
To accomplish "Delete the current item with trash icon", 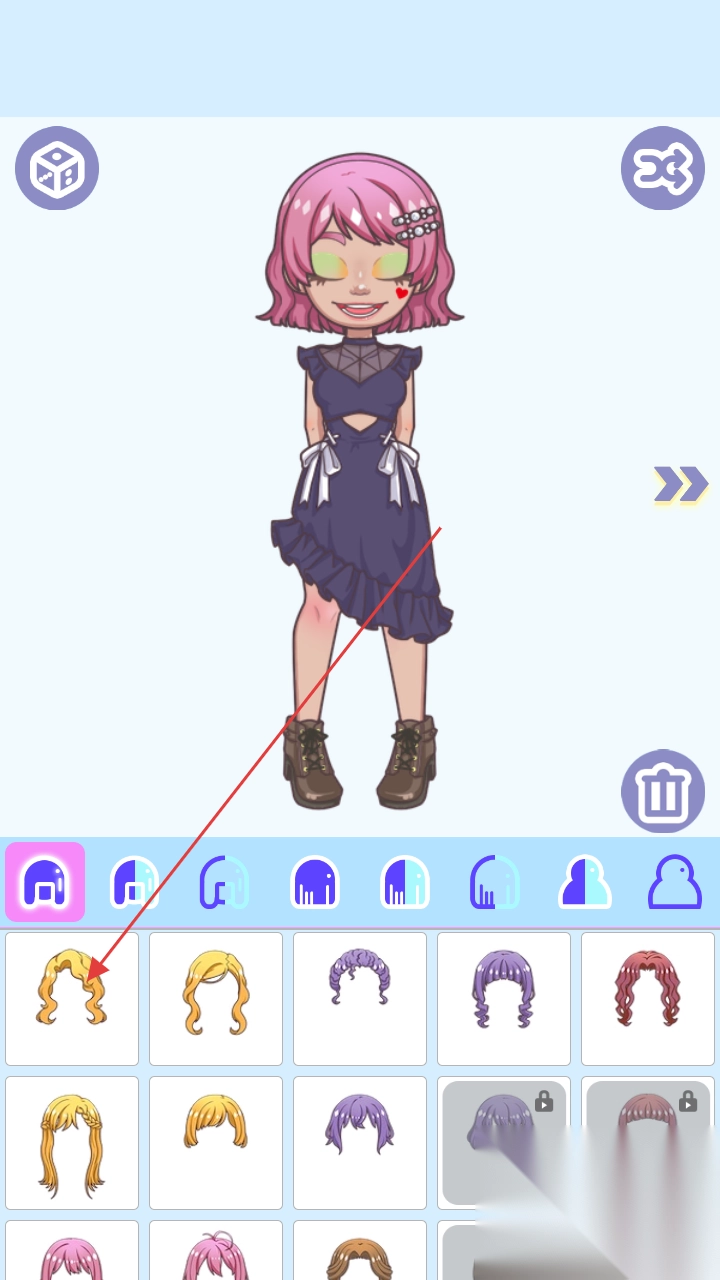I will click(663, 791).
